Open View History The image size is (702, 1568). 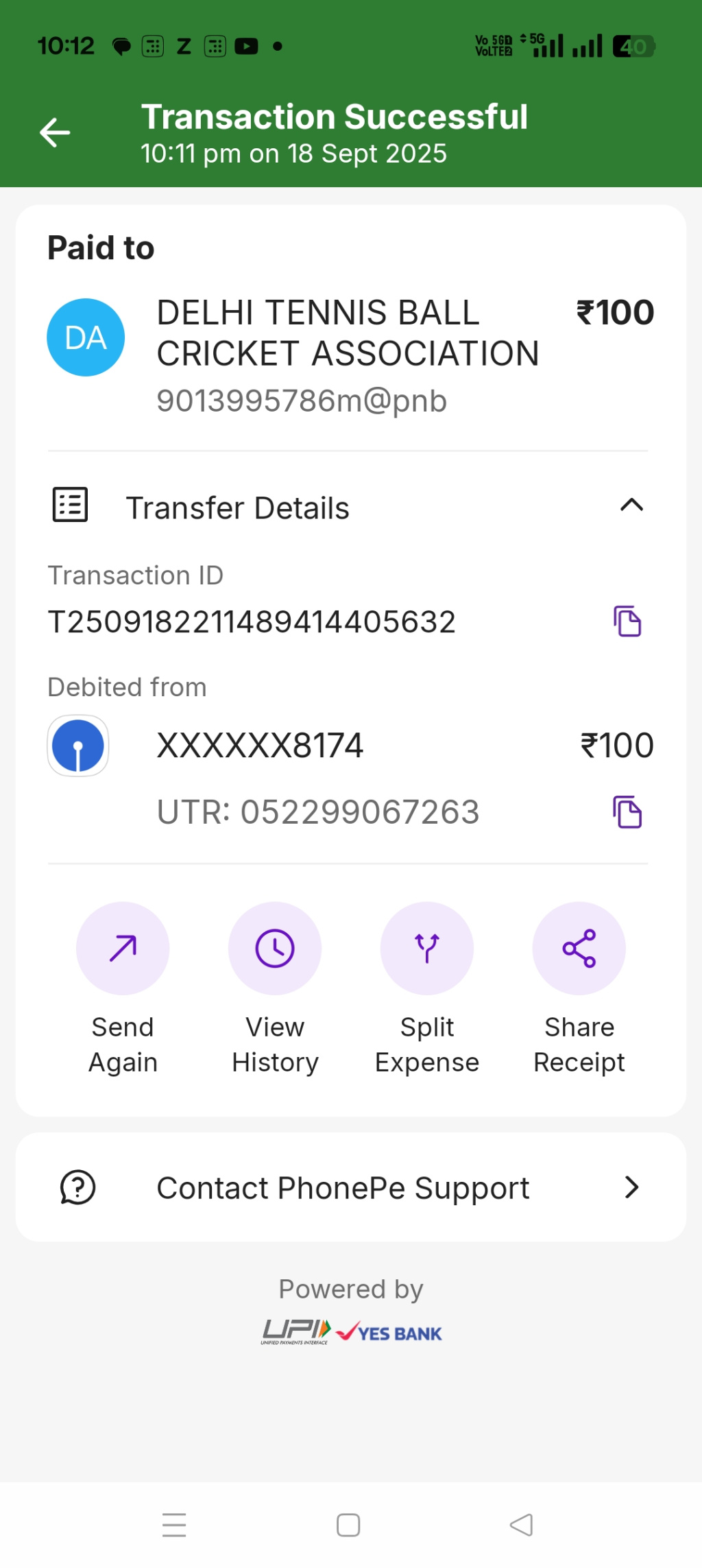point(275,948)
